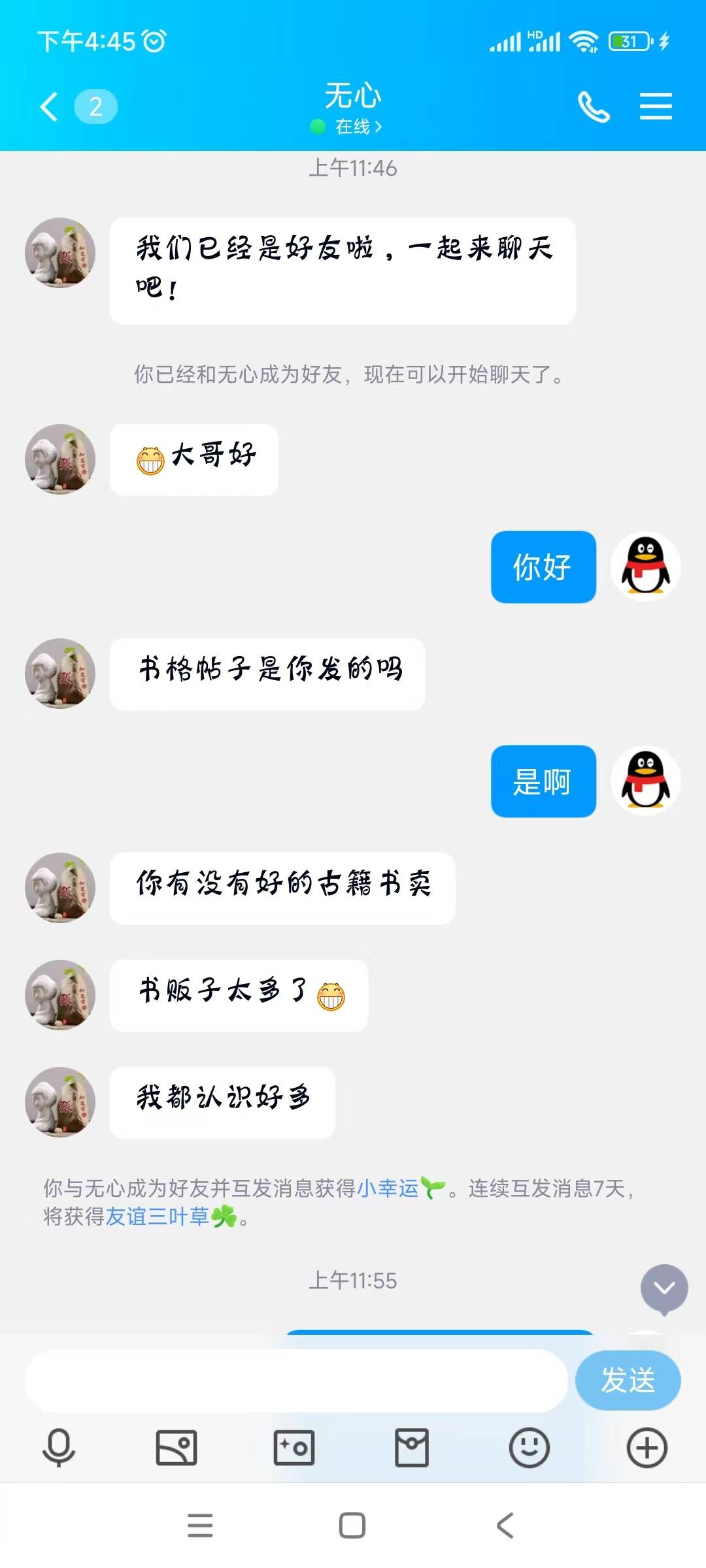Image resolution: width=706 pixels, height=1568 pixels.
Task: Open more functions with plus icon
Action: (647, 1448)
